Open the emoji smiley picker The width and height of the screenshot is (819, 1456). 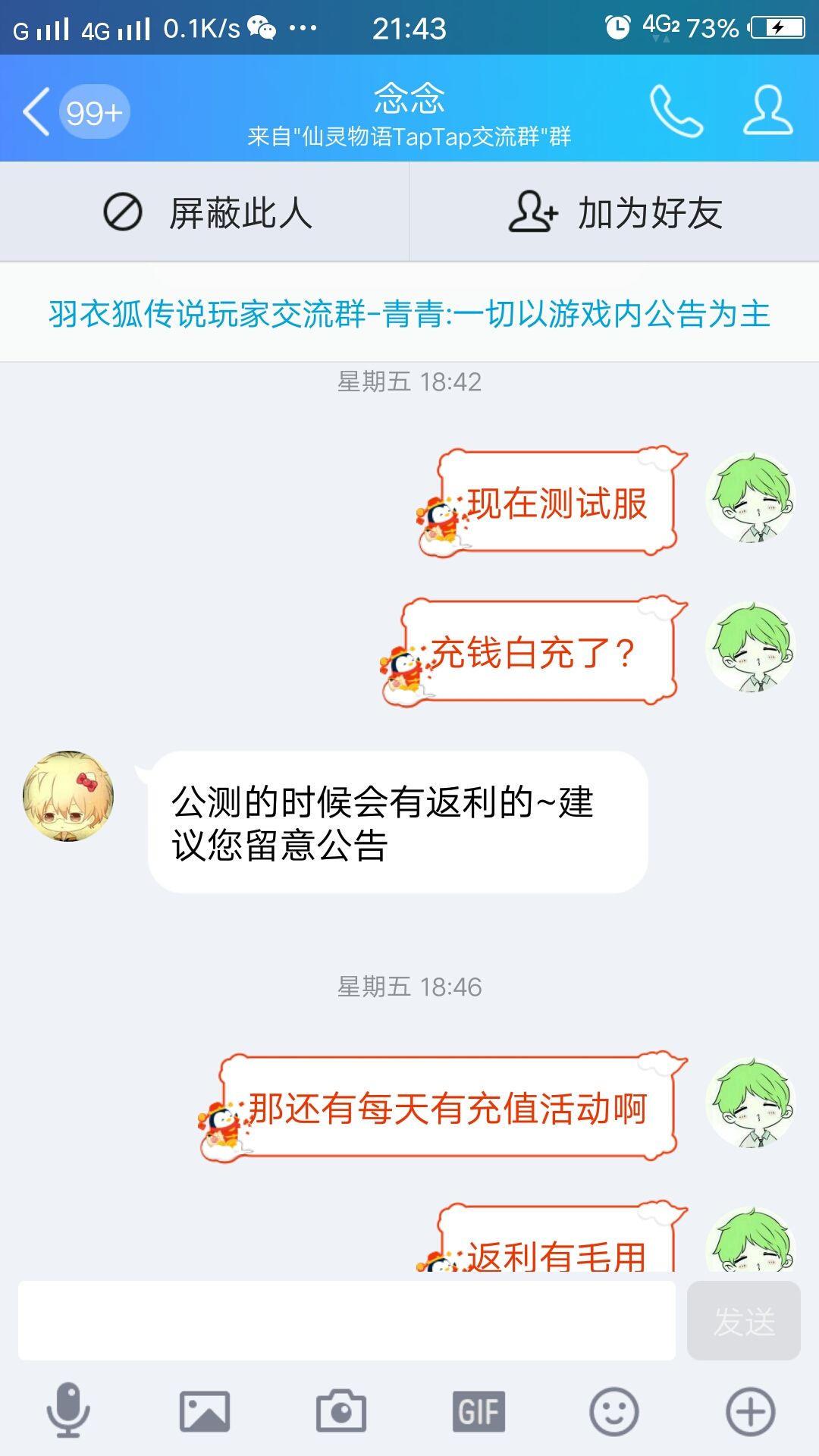pos(614,1410)
